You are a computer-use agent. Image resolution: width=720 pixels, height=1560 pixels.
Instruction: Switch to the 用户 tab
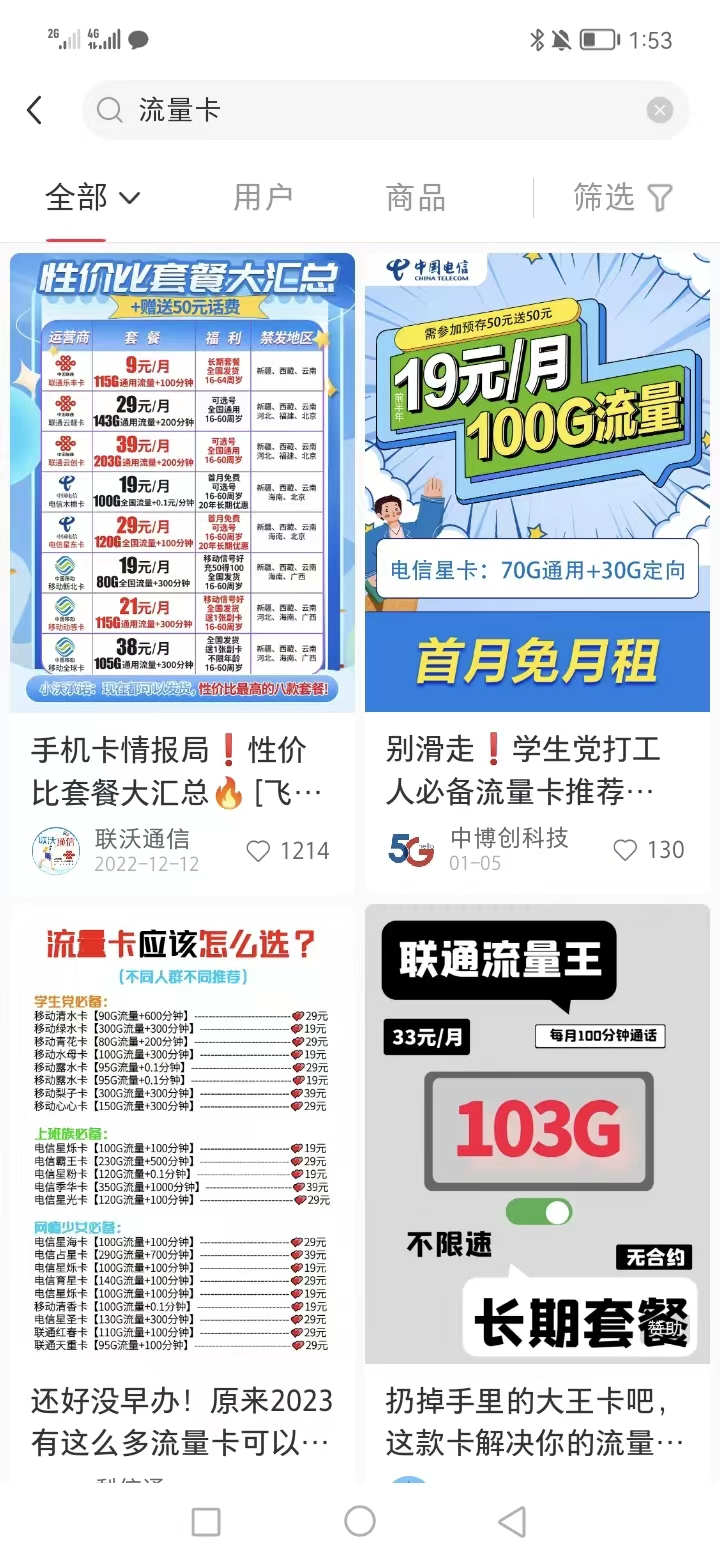(x=262, y=198)
